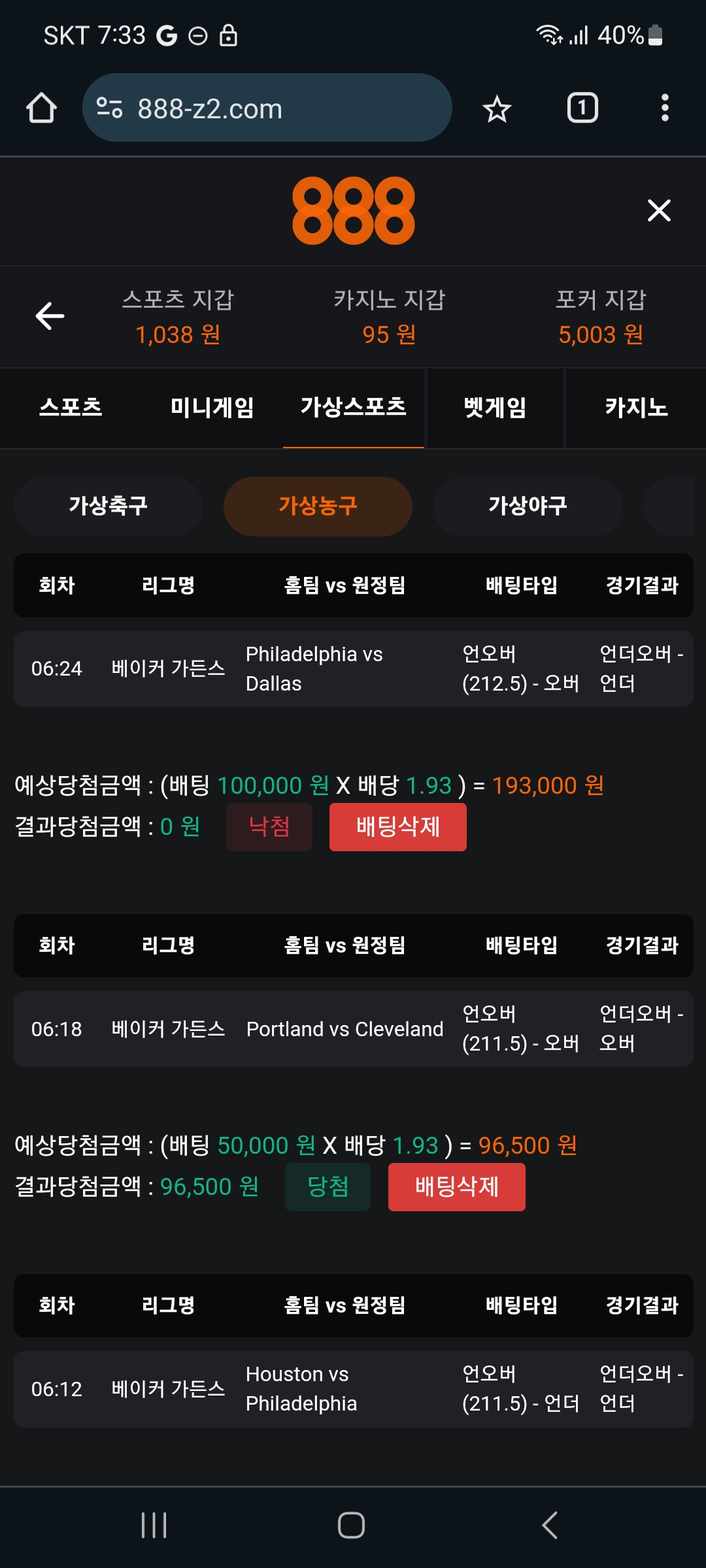This screenshot has width=706, height=1568.
Task: Select the 가상농구 chip
Action: (318, 506)
